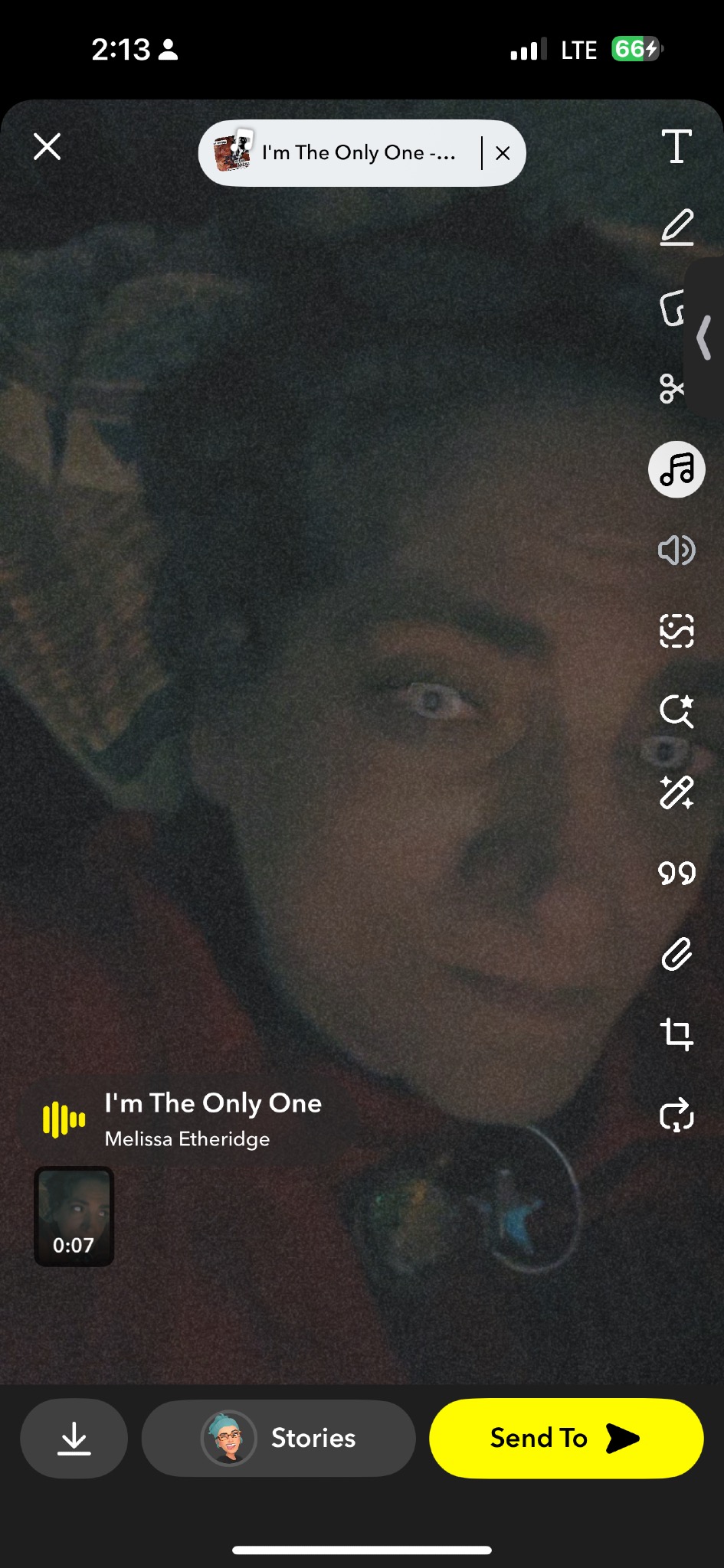Open the pencil drawing tool
This screenshot has width=724, height=1568.
[x=676, y=227]
